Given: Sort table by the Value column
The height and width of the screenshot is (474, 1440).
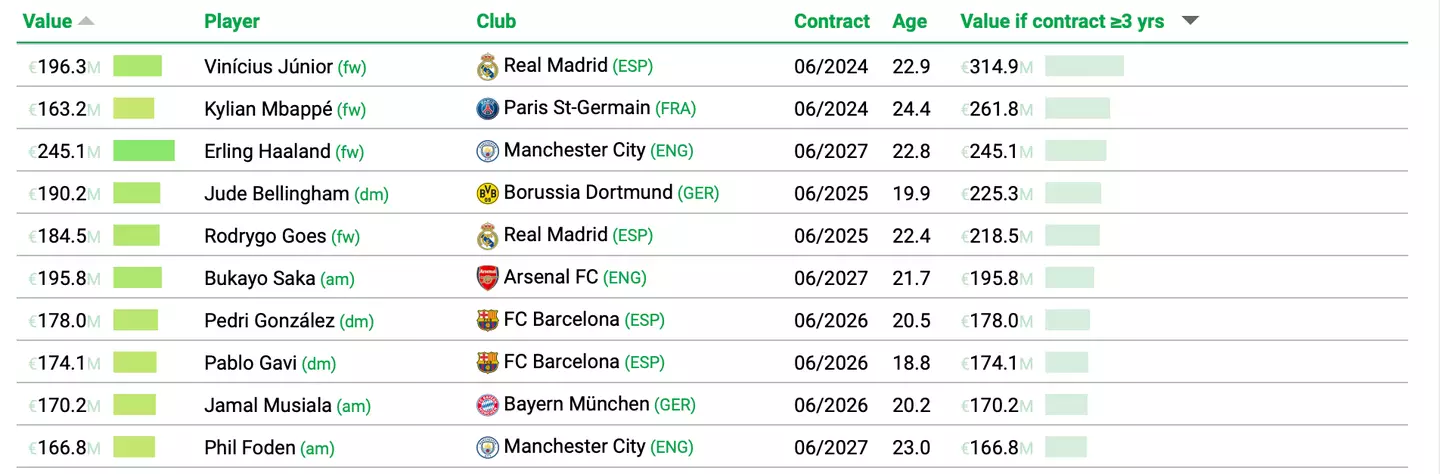Looking at the screenshot, I should pos(48,21).
